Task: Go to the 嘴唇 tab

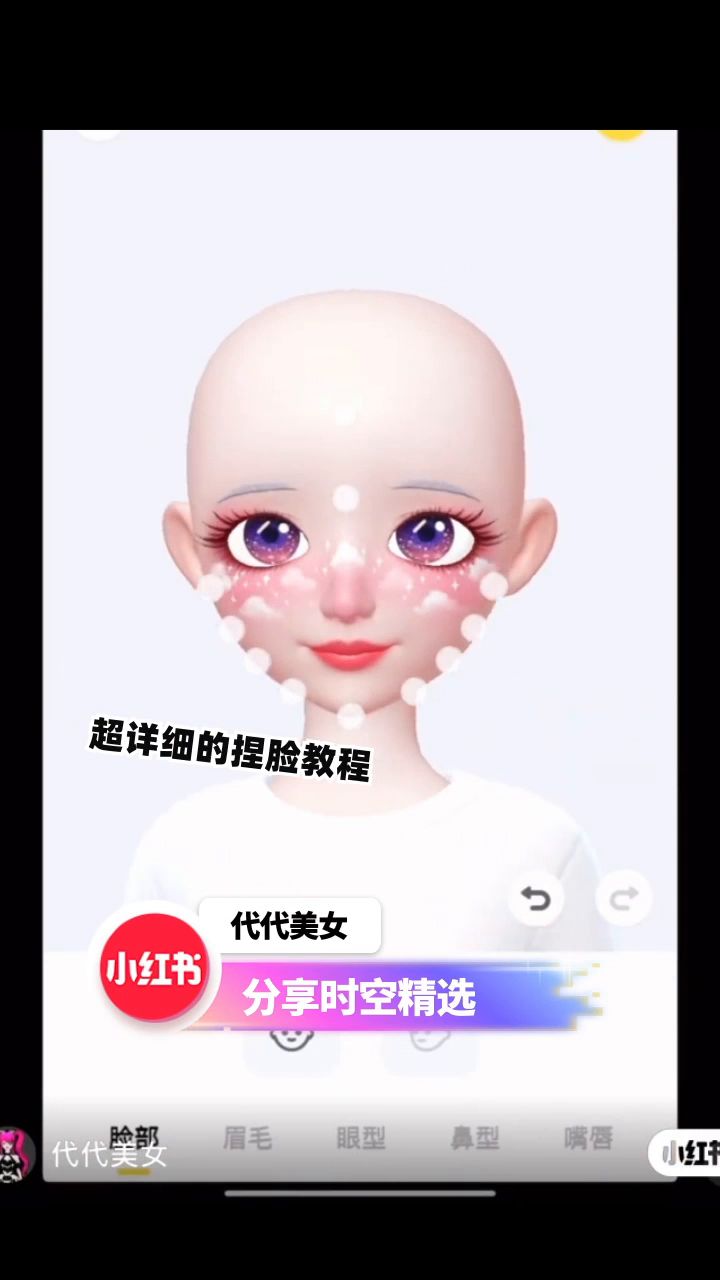Action: click(588, 1139)
